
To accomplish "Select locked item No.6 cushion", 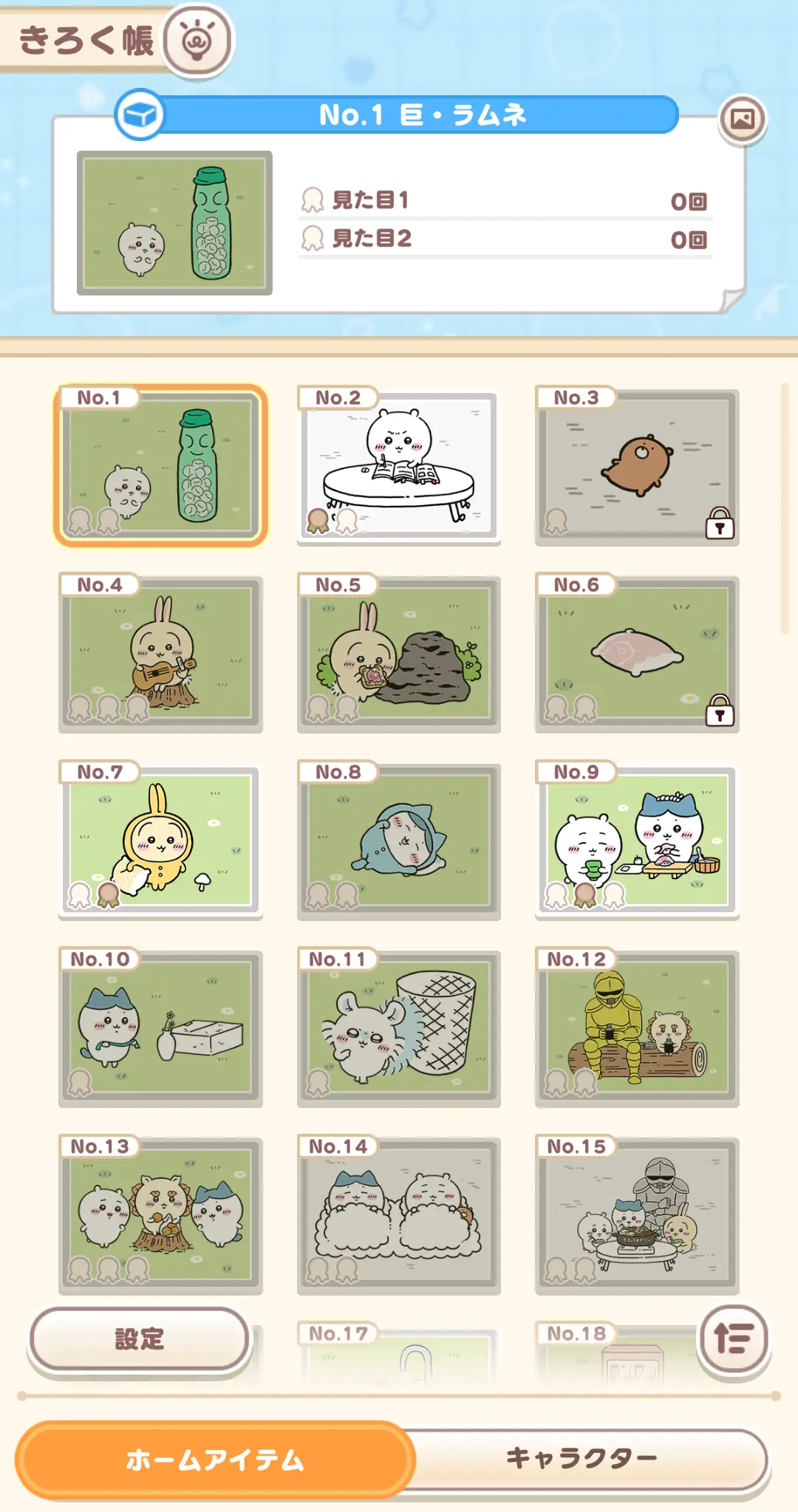I will pyautogui.click(x=637, y=654).
